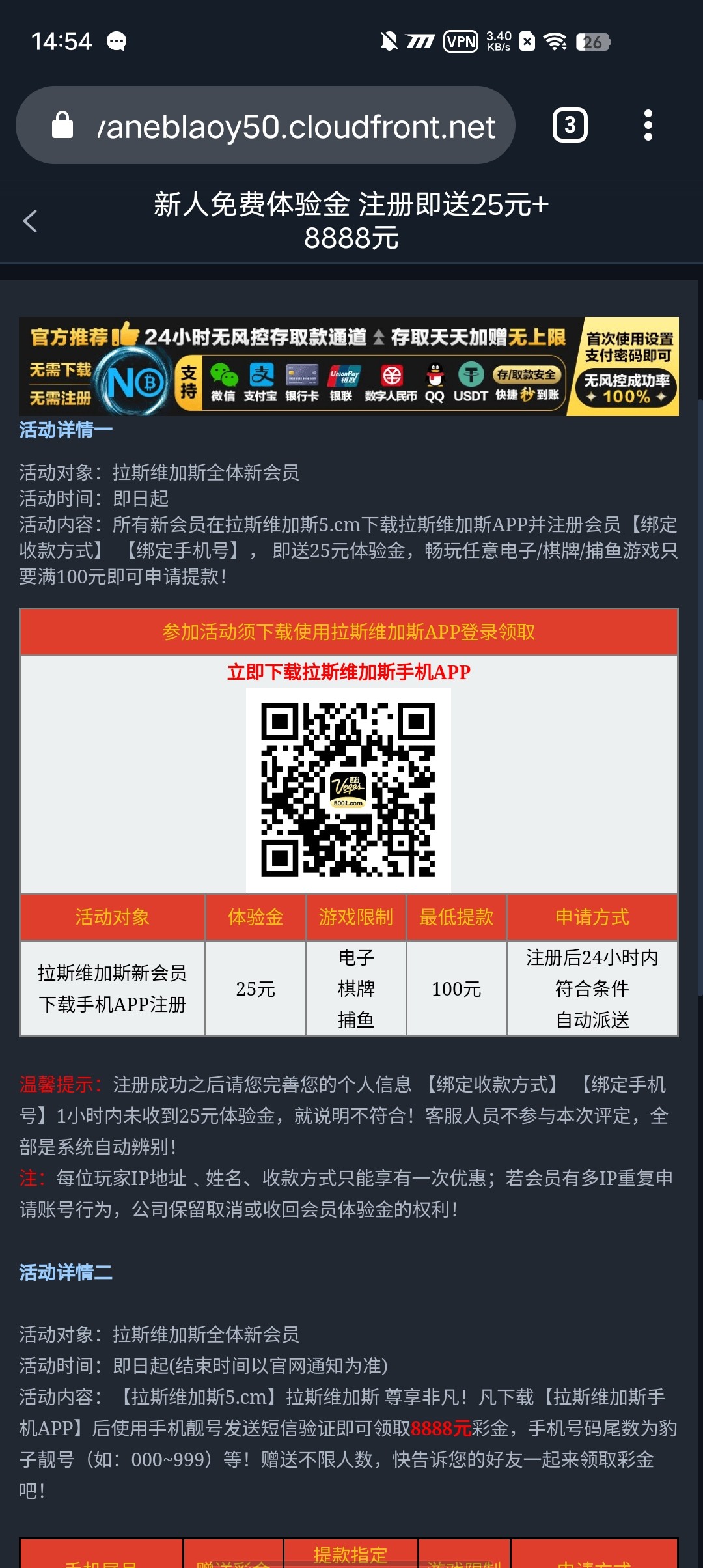Viewport: 703px width, 1568px height.
Task: Click the 活动详情一 blue heading link
Action: click(x=64, y=429)
